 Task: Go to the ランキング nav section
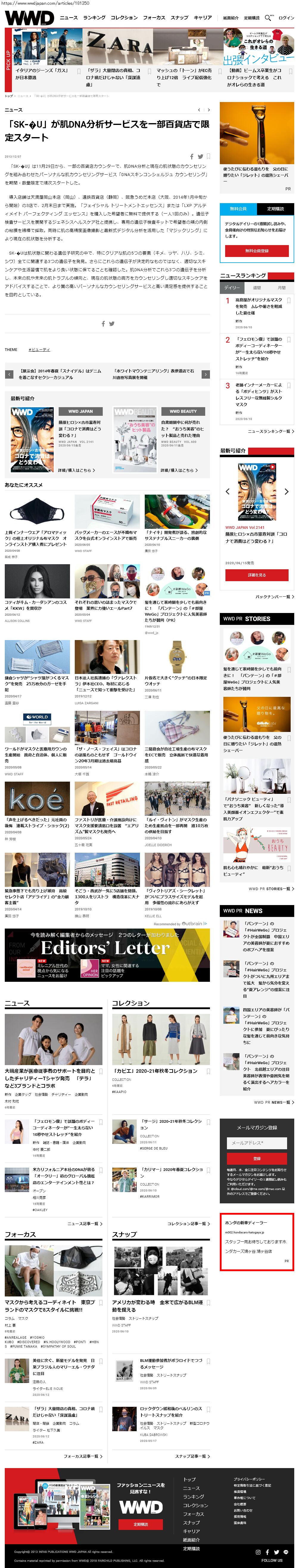94,18
